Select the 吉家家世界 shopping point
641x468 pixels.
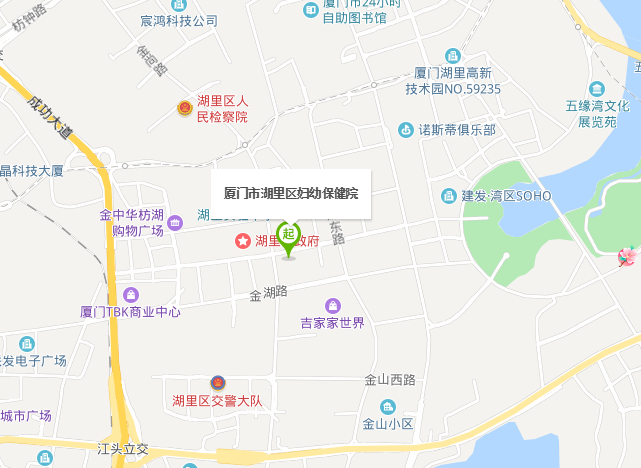[x=333, y=306]
